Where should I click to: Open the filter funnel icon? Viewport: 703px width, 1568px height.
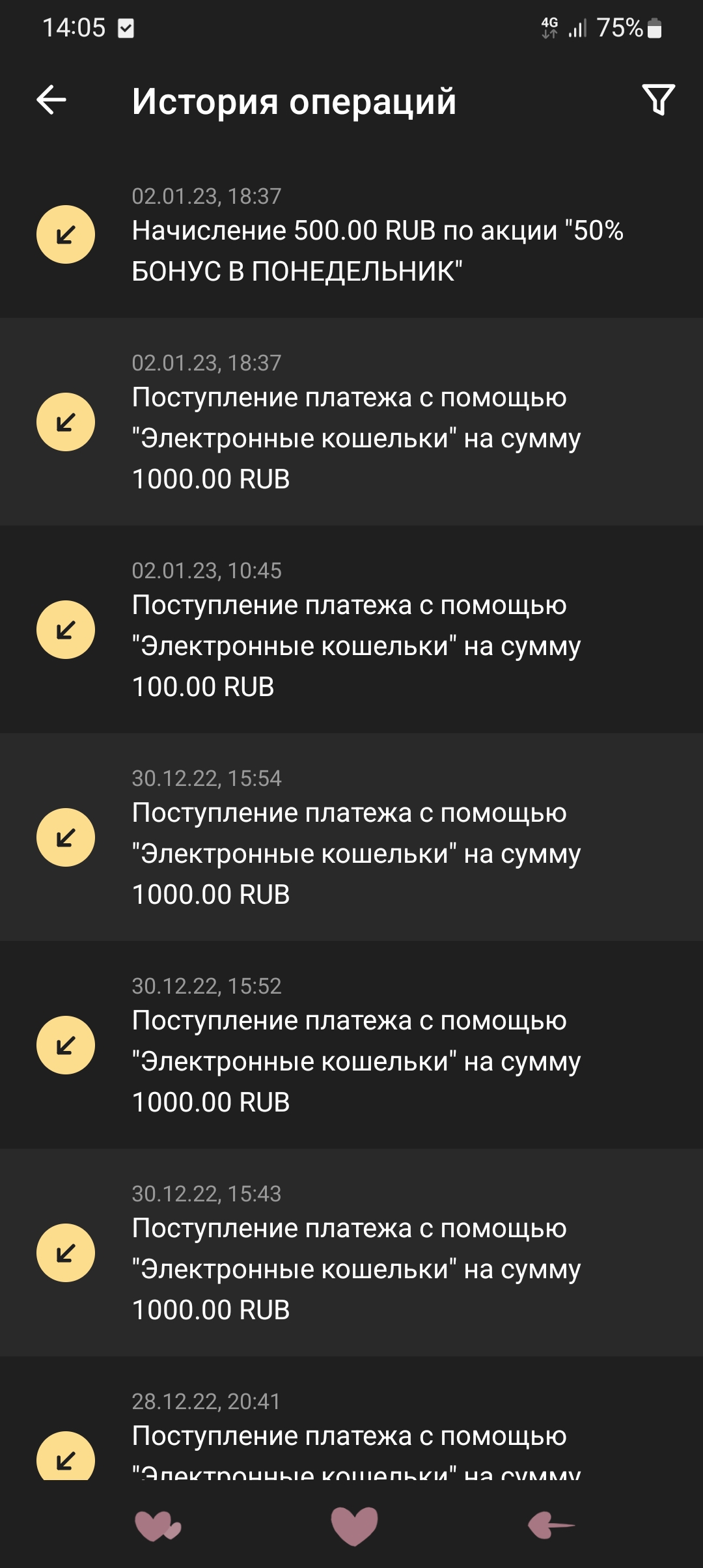point(659,101)
